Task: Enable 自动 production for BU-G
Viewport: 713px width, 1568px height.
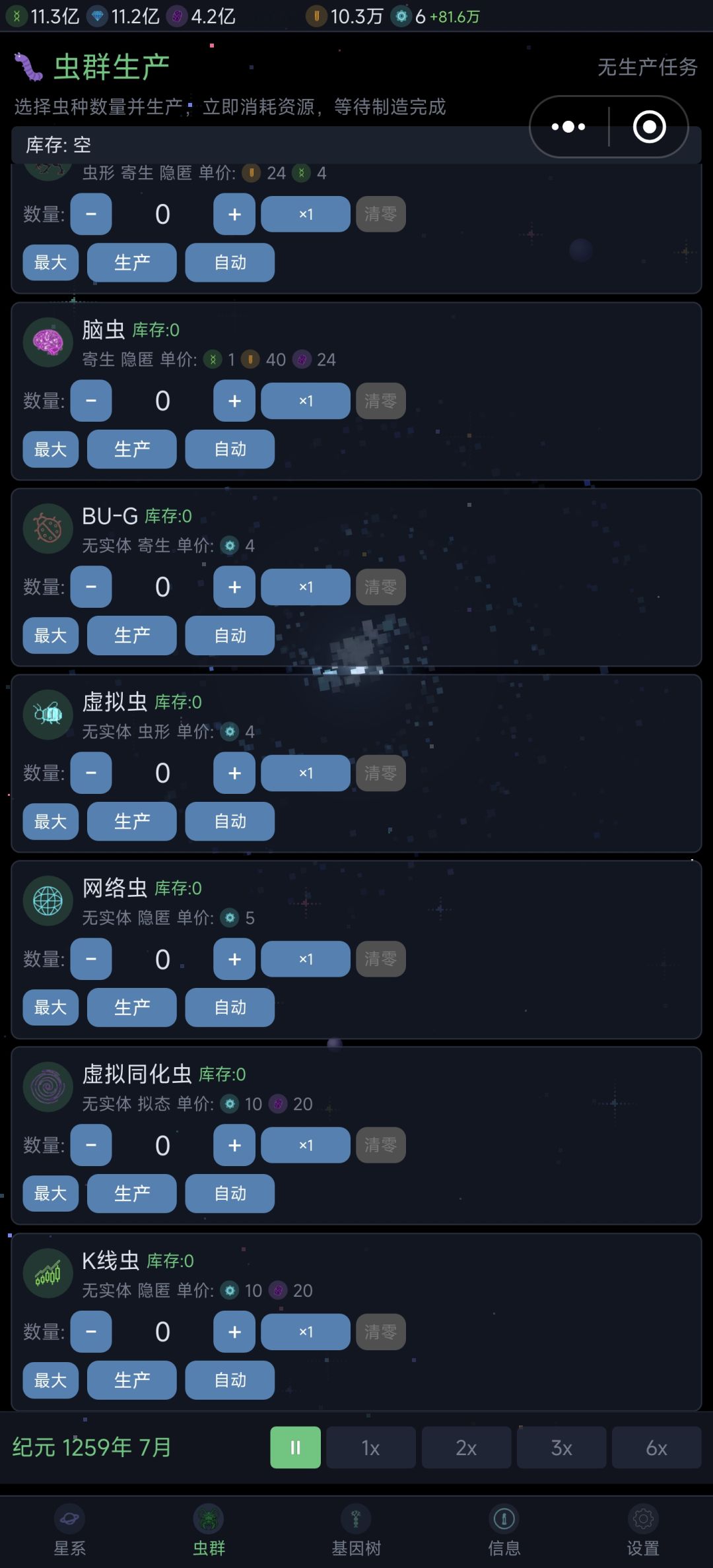Action: (x=230, y=636)
